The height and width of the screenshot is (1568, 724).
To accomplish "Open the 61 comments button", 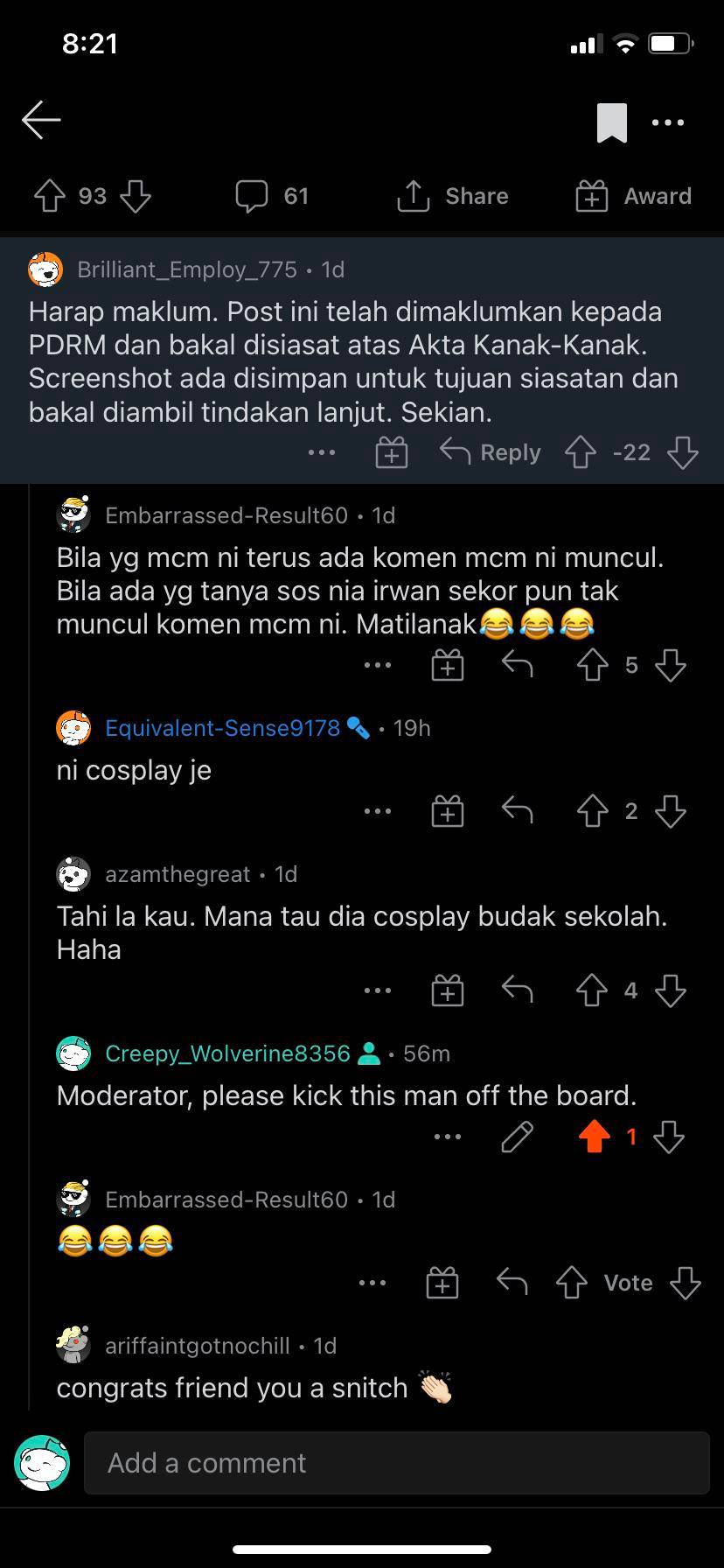I will pos(272,196).
